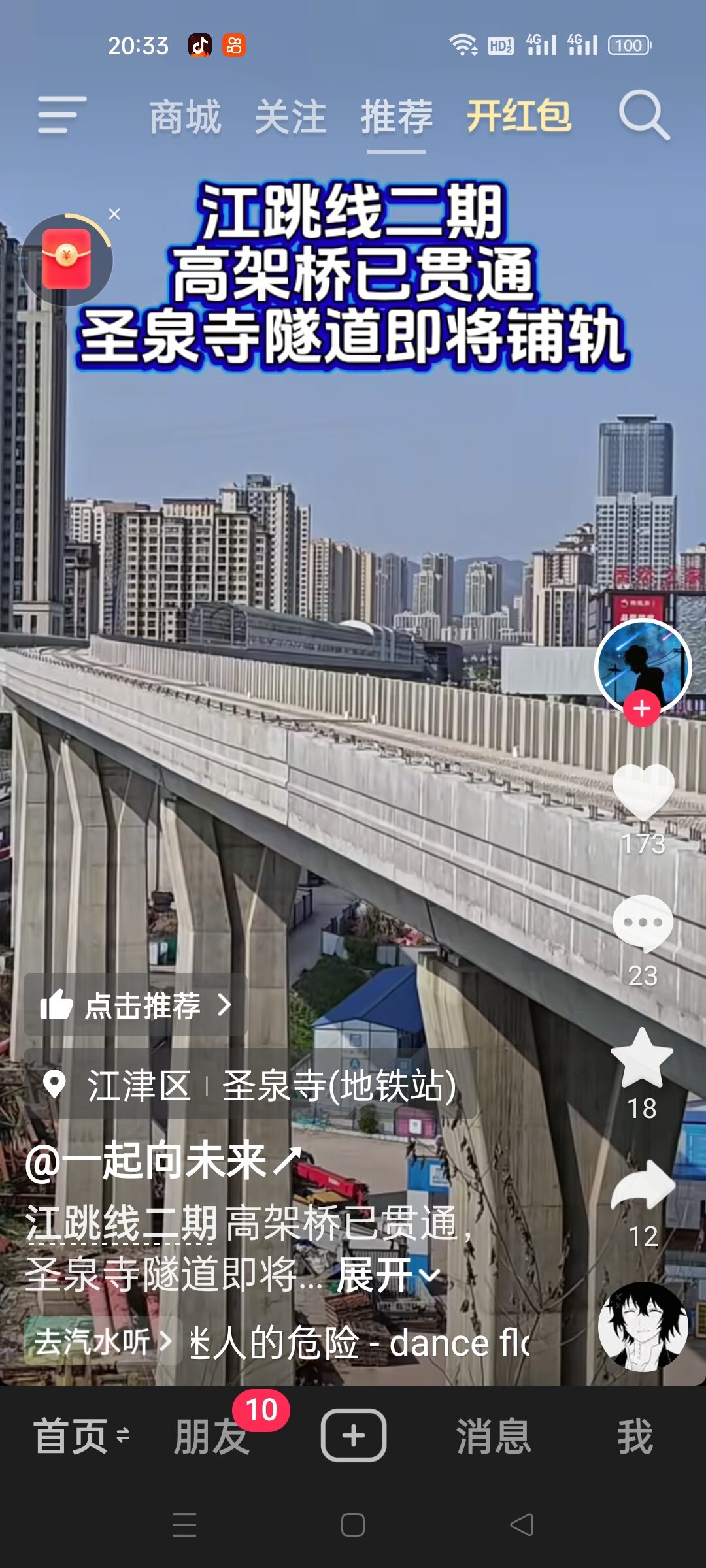Viewport: 706px width, 1568px height.
Task: Dismiss the floating red envelope widget
Action: click(114, 214)
